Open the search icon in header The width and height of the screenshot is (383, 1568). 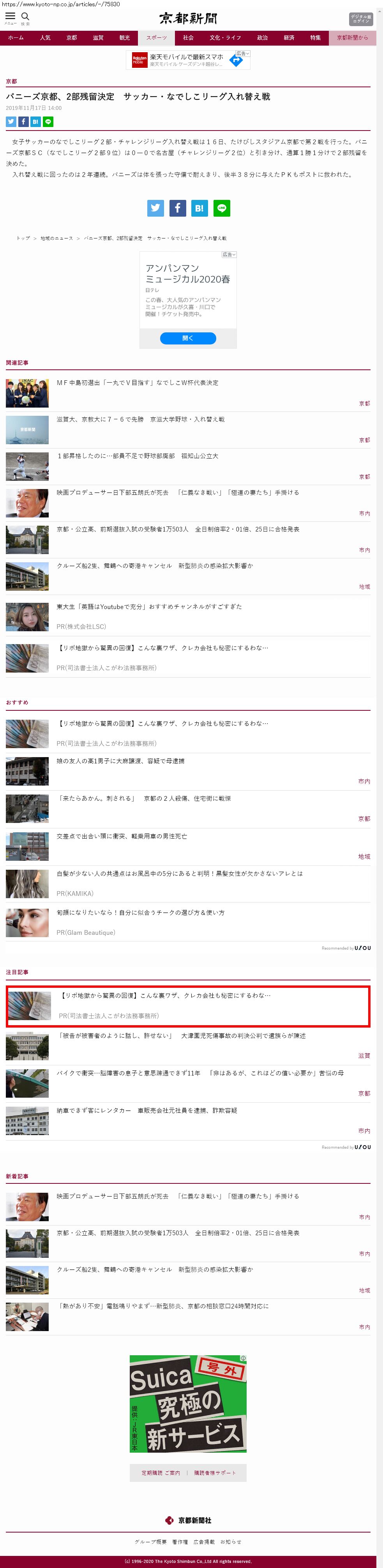[25, 18]
